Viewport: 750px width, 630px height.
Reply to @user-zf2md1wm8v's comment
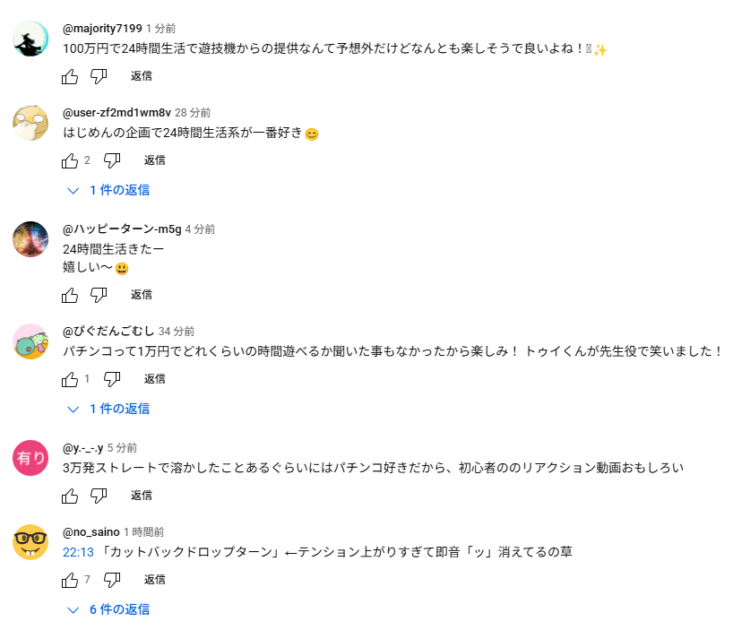154,160
